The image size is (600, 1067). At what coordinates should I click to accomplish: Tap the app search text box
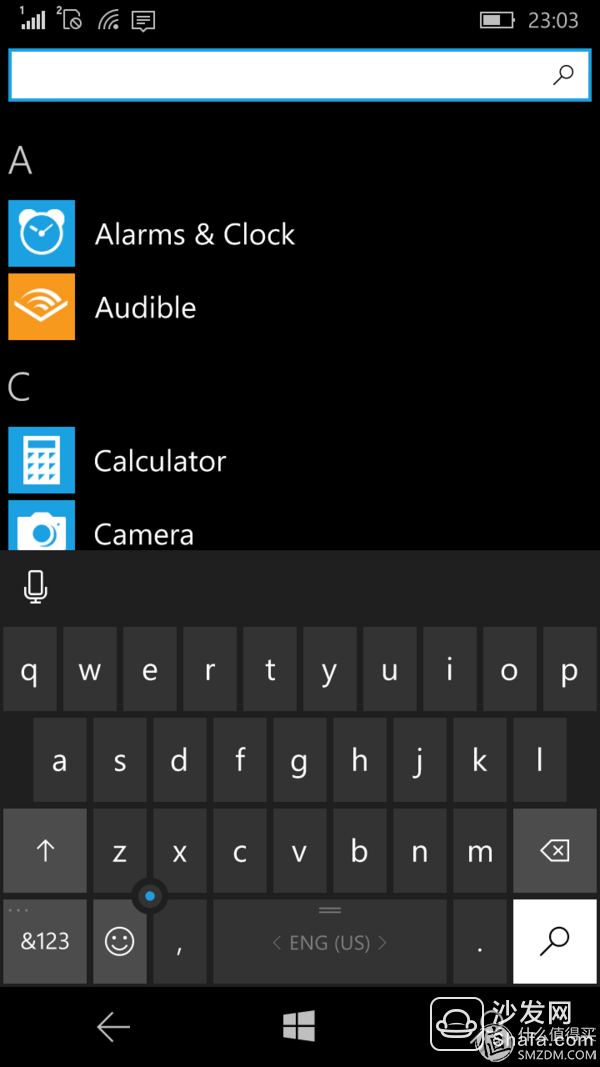[299, 75]
